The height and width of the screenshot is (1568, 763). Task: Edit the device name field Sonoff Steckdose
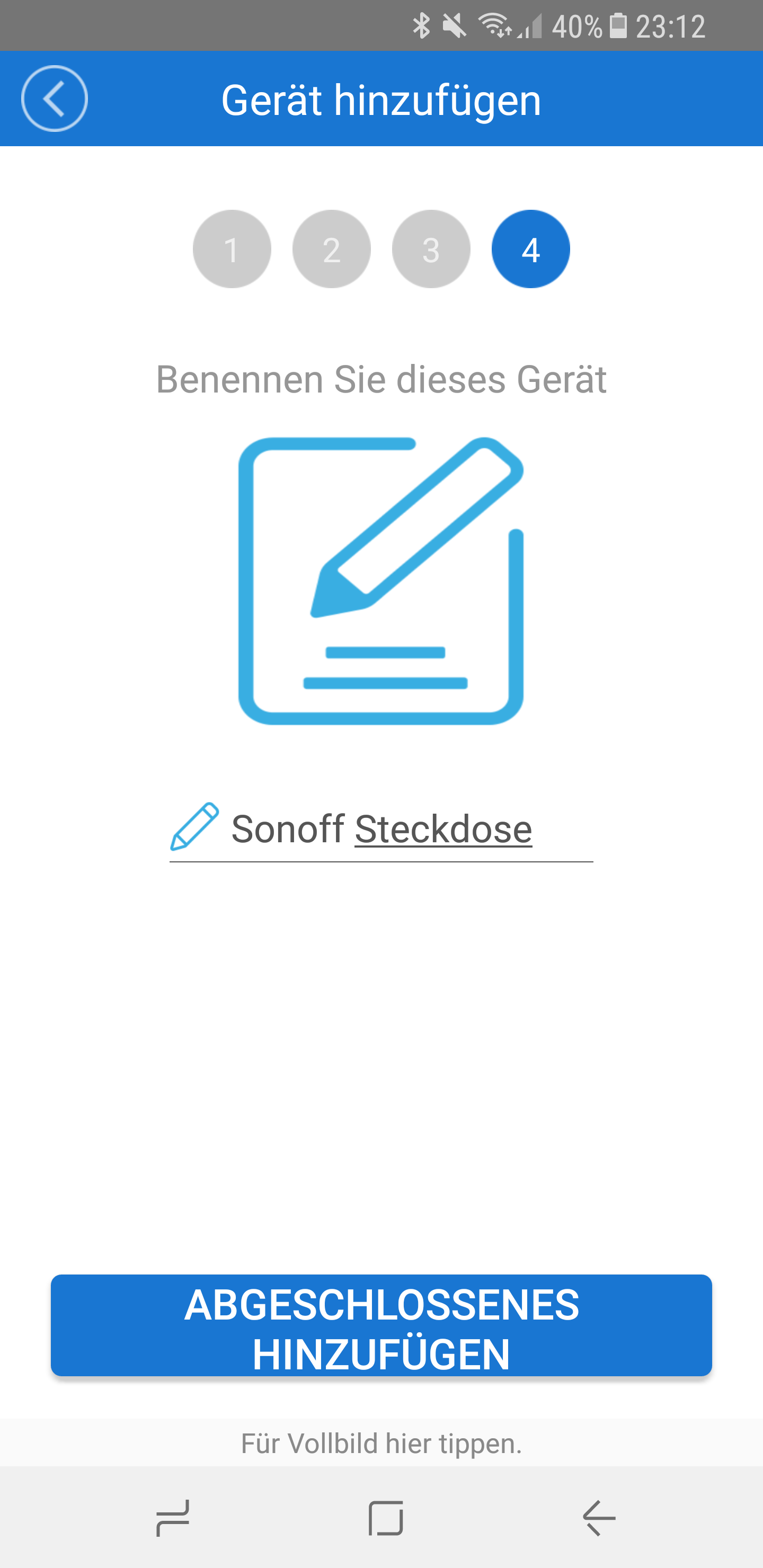382,829
